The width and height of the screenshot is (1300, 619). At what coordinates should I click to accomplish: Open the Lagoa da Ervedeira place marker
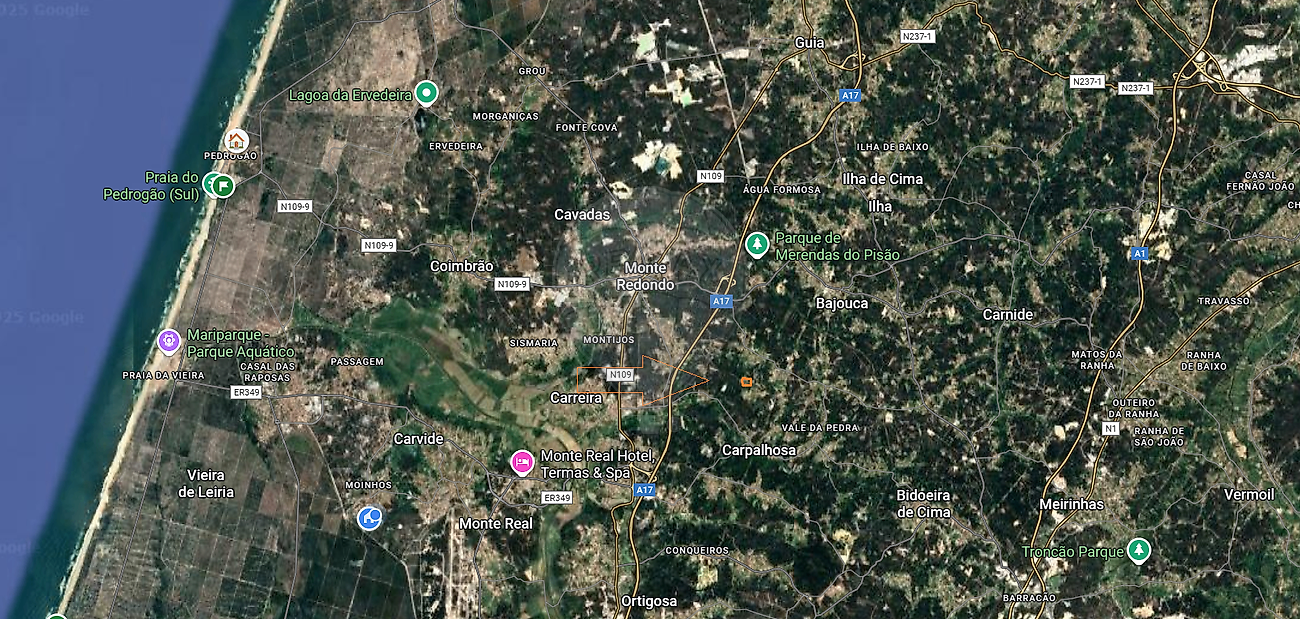427,93
